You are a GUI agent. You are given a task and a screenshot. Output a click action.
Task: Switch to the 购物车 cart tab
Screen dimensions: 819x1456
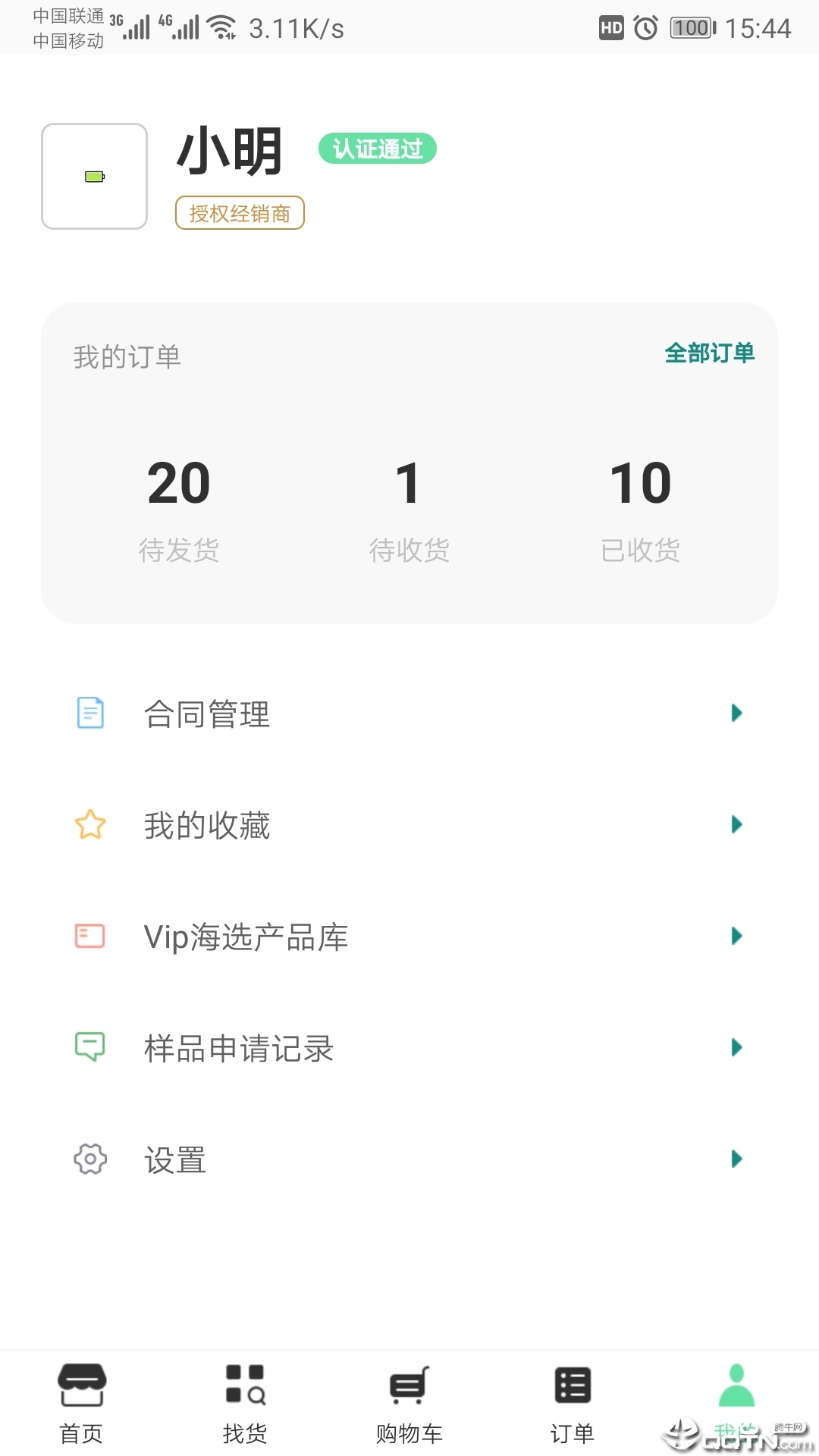pyautogui.click(x=409, y=1403)
